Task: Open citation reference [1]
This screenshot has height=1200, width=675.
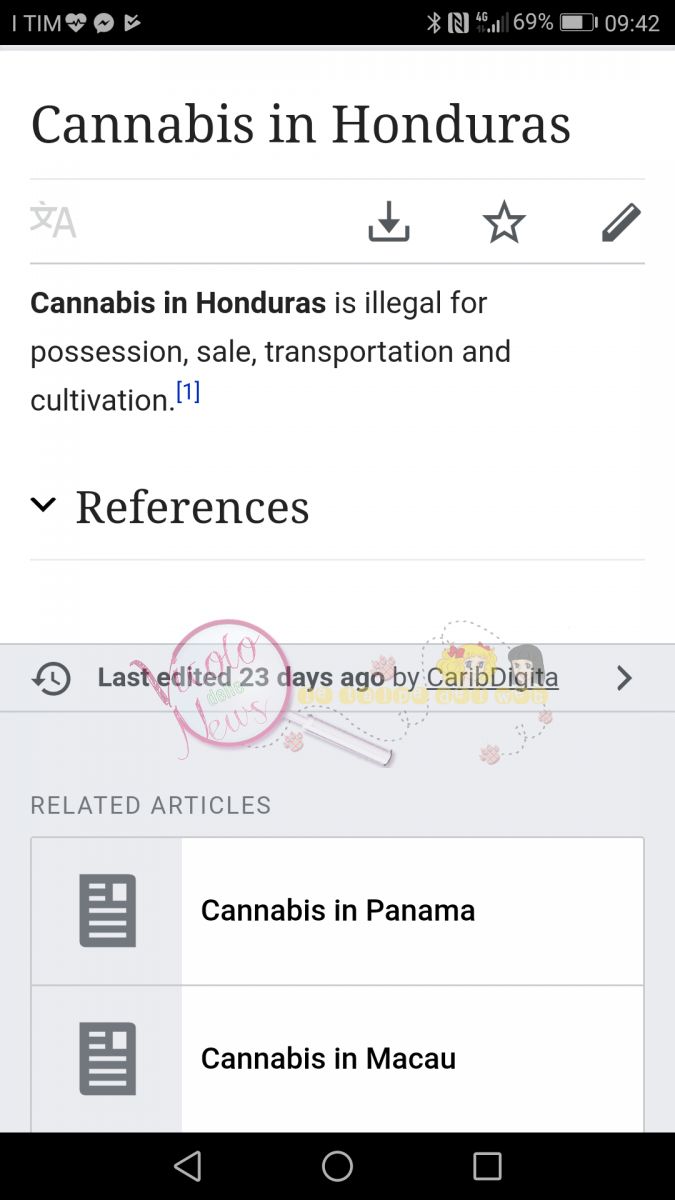Action: (x=188, y=392)
